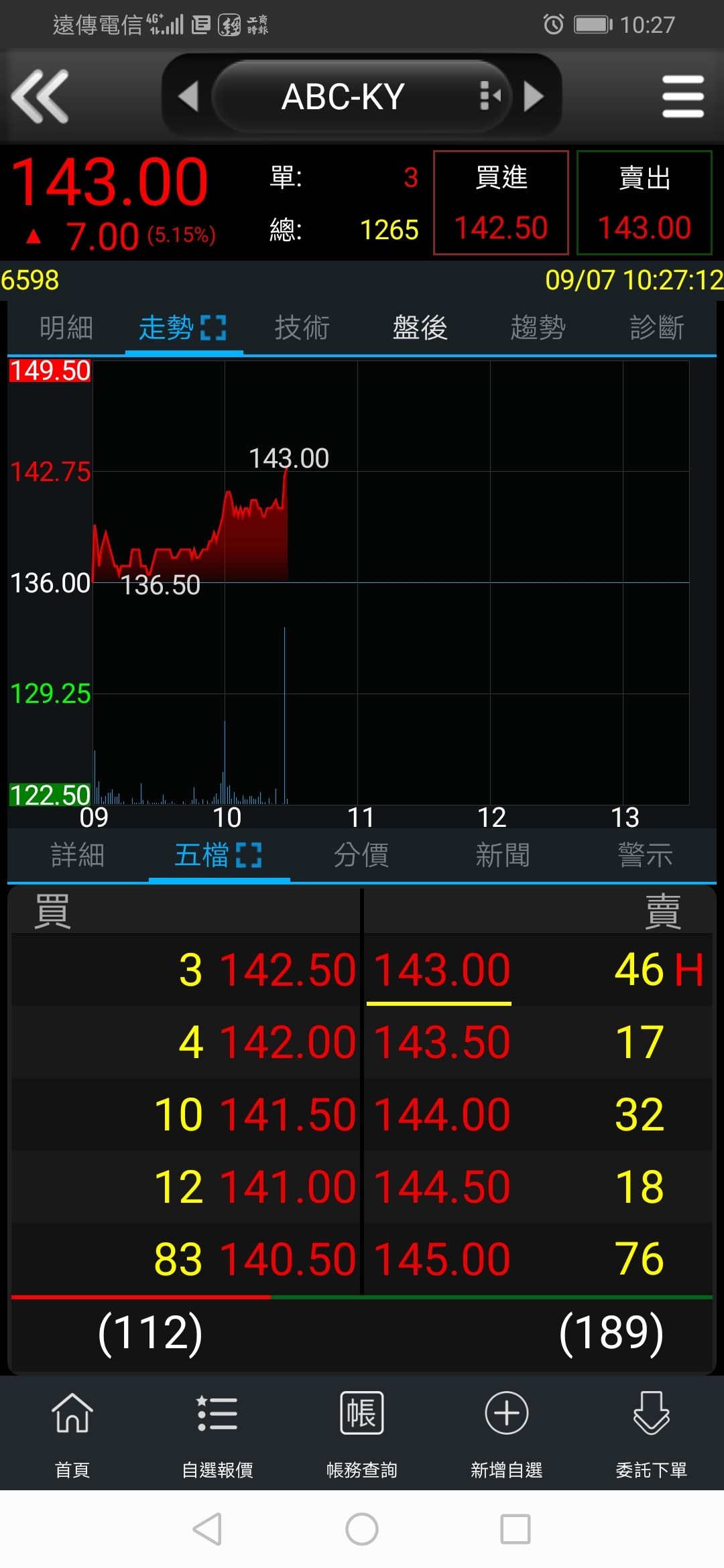The width and height of the screenshot is (724, 1568).
Task: Open the 分價 price-volume tab
Action: (361, 855)
